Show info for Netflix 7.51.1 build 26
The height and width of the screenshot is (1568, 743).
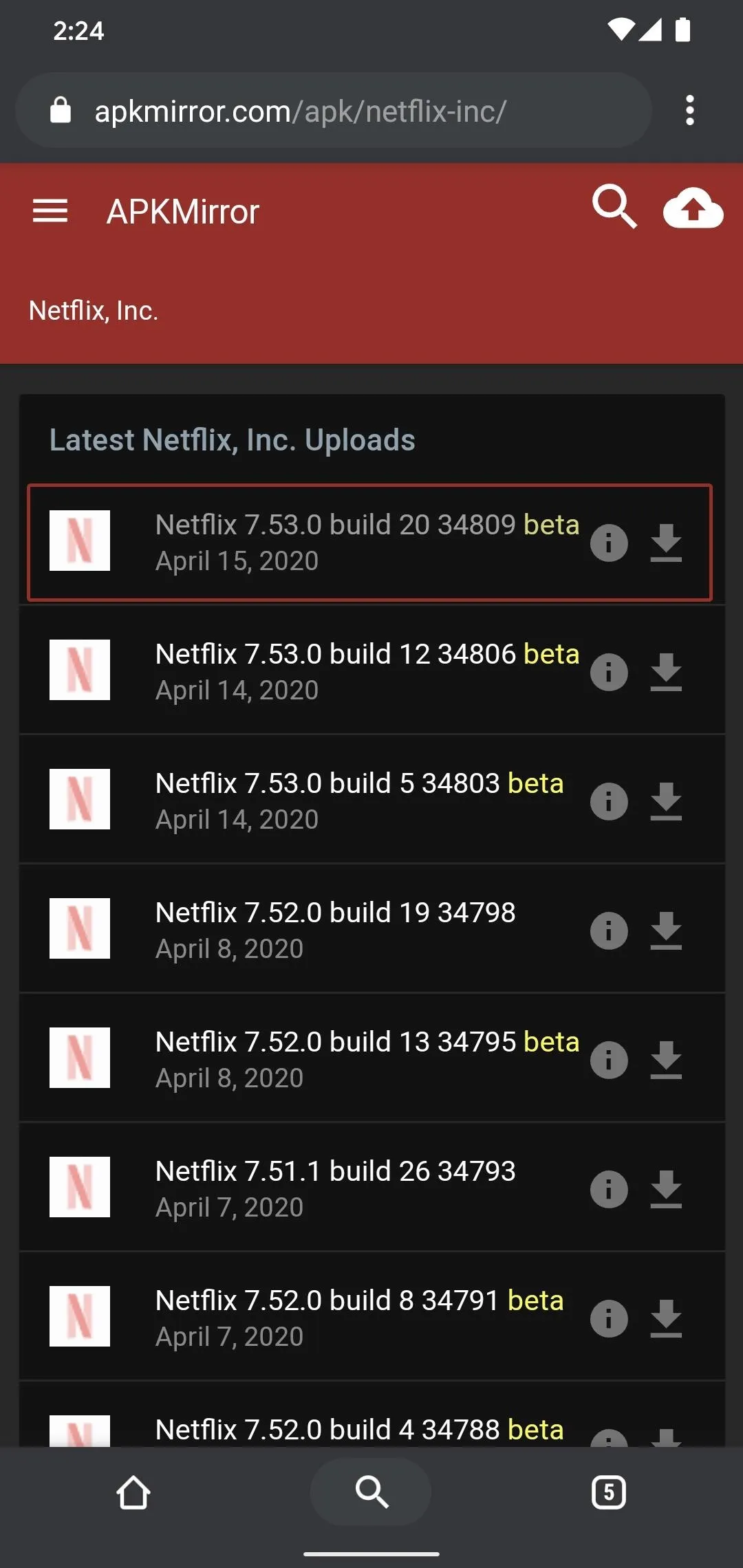coord(609,1190)
